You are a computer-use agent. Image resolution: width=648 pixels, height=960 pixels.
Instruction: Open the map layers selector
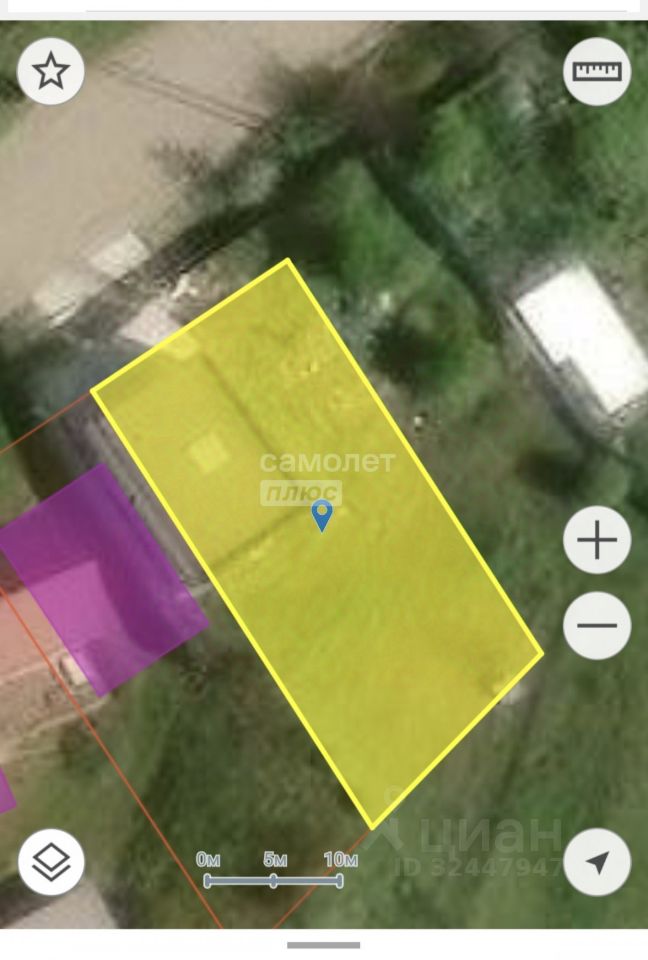coord(51,862)
